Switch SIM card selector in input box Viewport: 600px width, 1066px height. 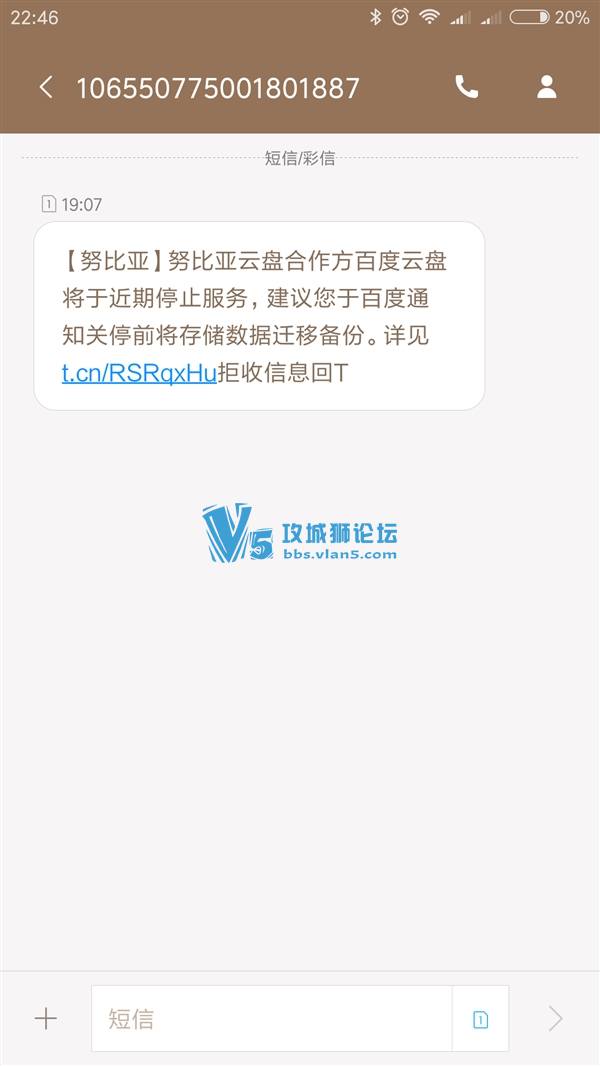[480, 1019]
